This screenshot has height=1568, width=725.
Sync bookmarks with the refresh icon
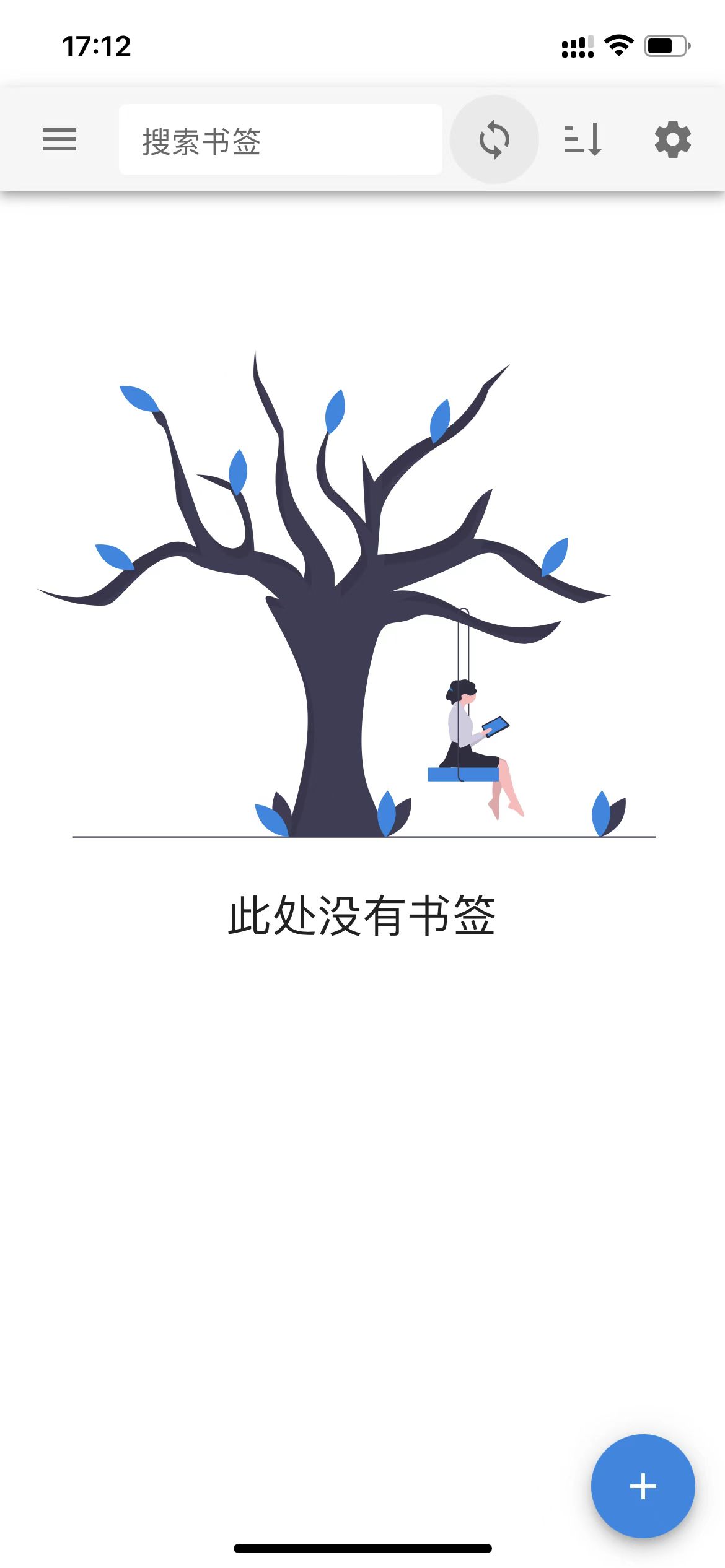pyautogui.click(x=494, y=139)
